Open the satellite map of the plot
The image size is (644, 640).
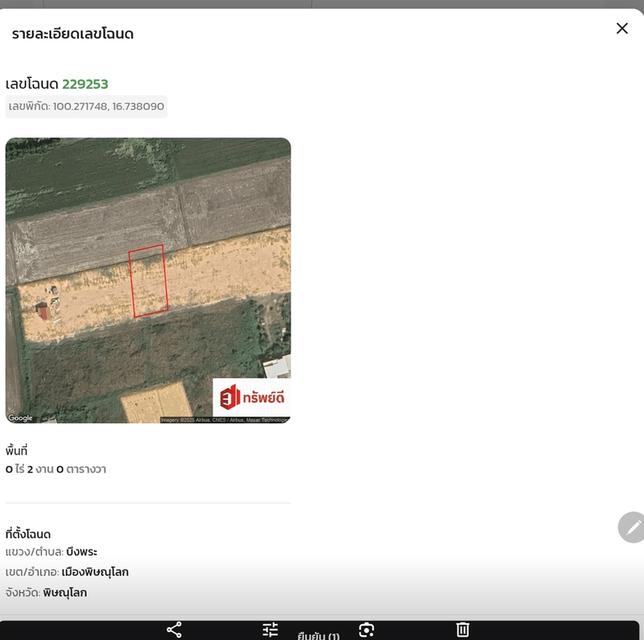coord(148,280)
